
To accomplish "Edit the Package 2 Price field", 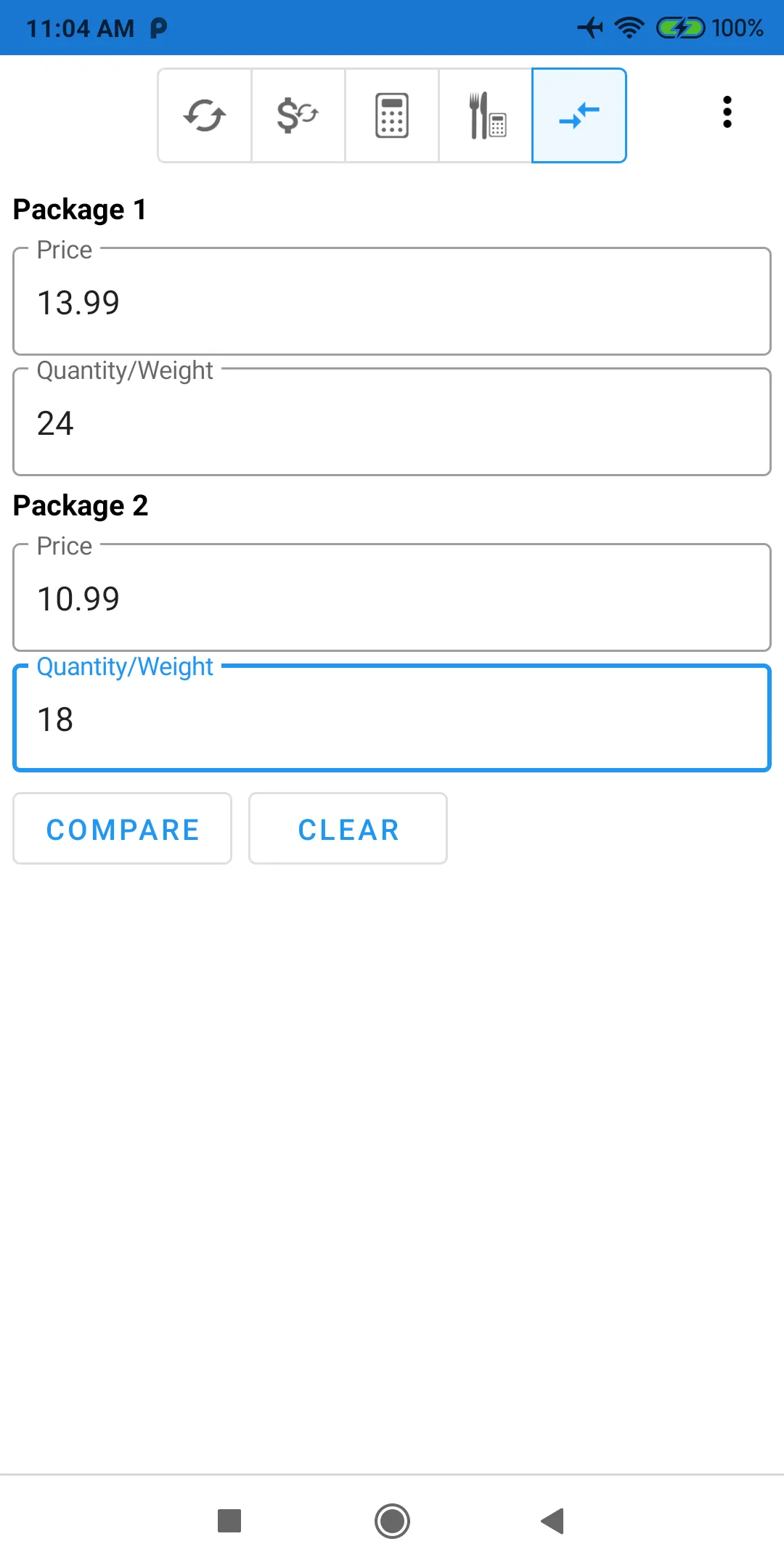I will pyautogui.click(x=392, y=597).
